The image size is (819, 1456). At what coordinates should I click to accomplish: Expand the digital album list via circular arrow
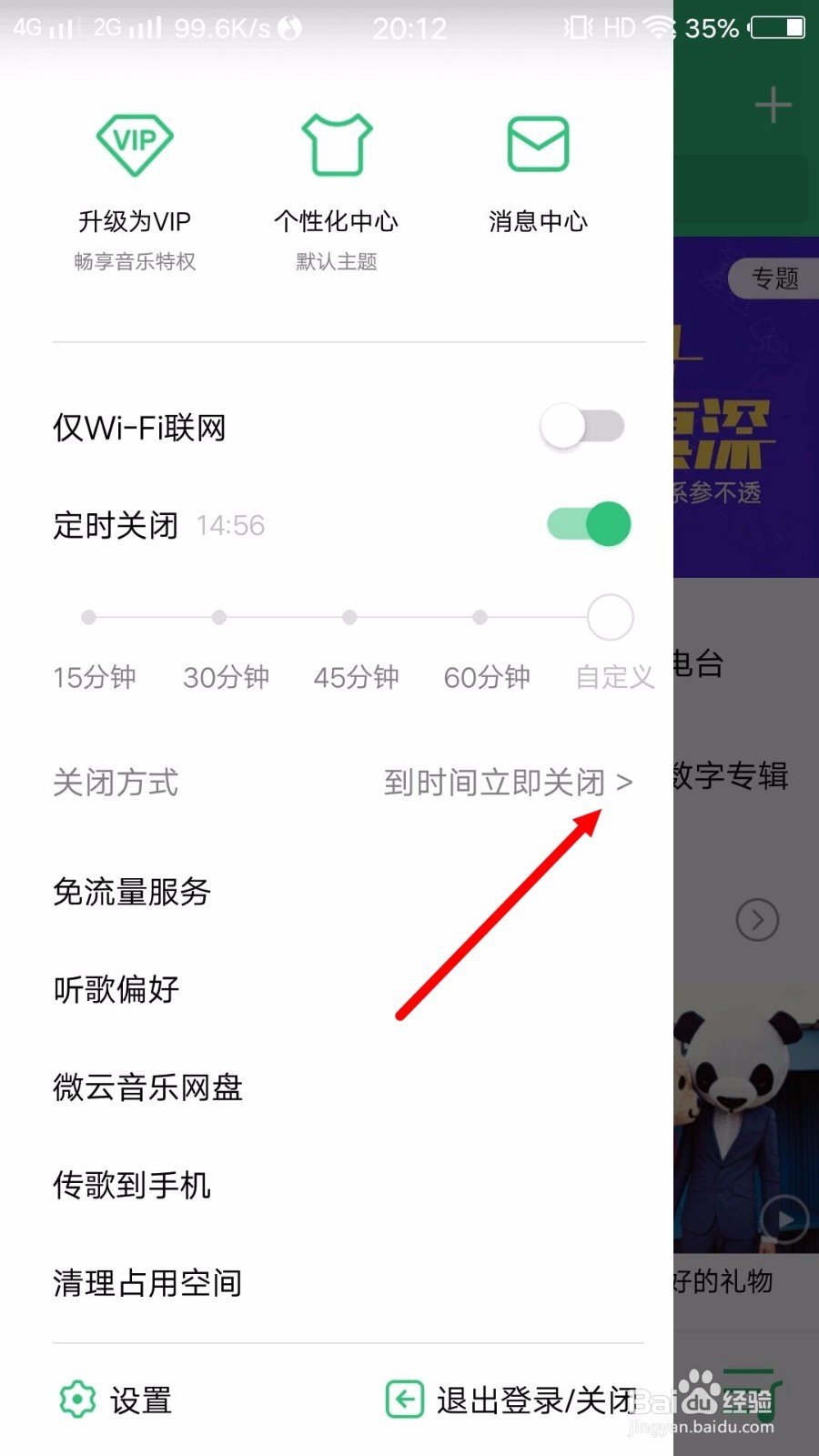pyautogui.click(x=757, y=920)
